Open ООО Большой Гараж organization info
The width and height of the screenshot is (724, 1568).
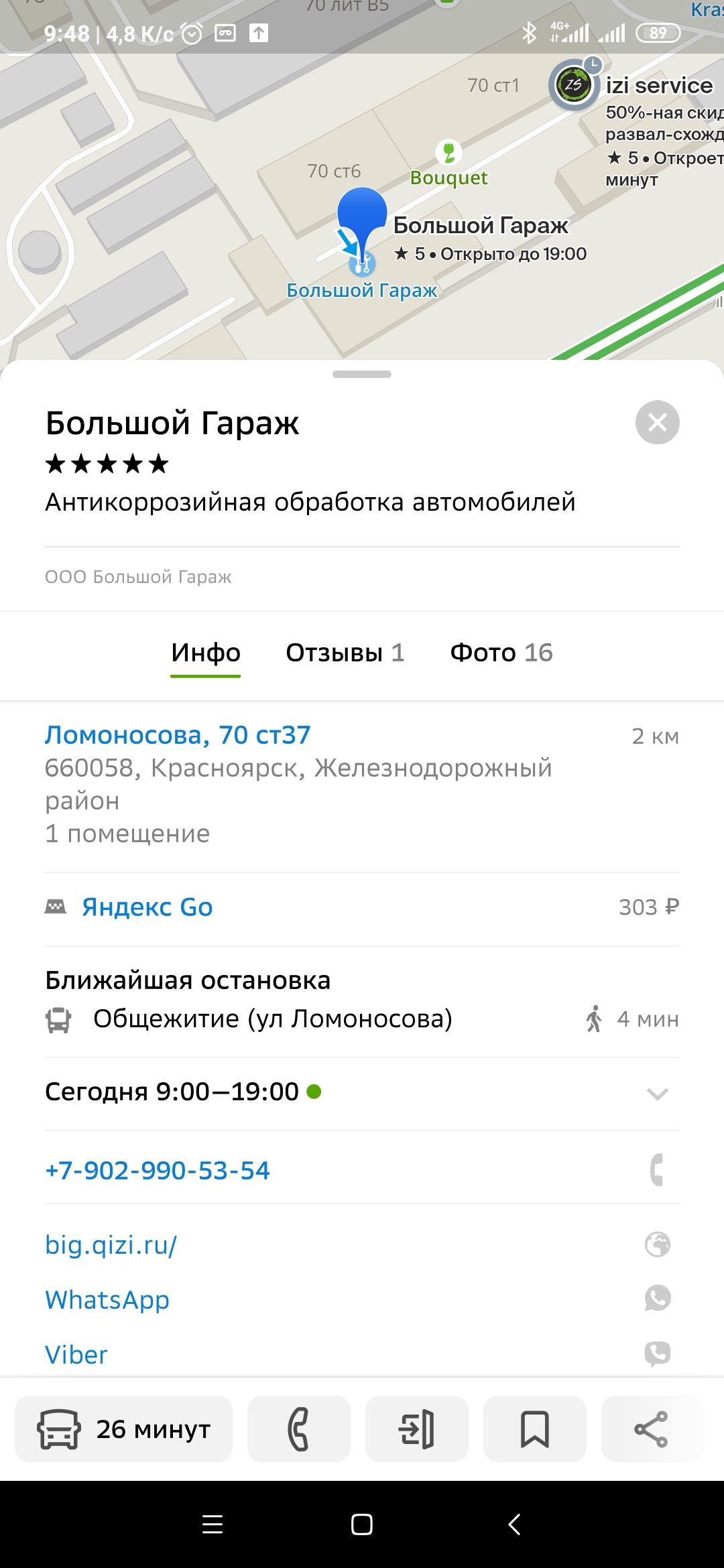(x=138, y=577)
